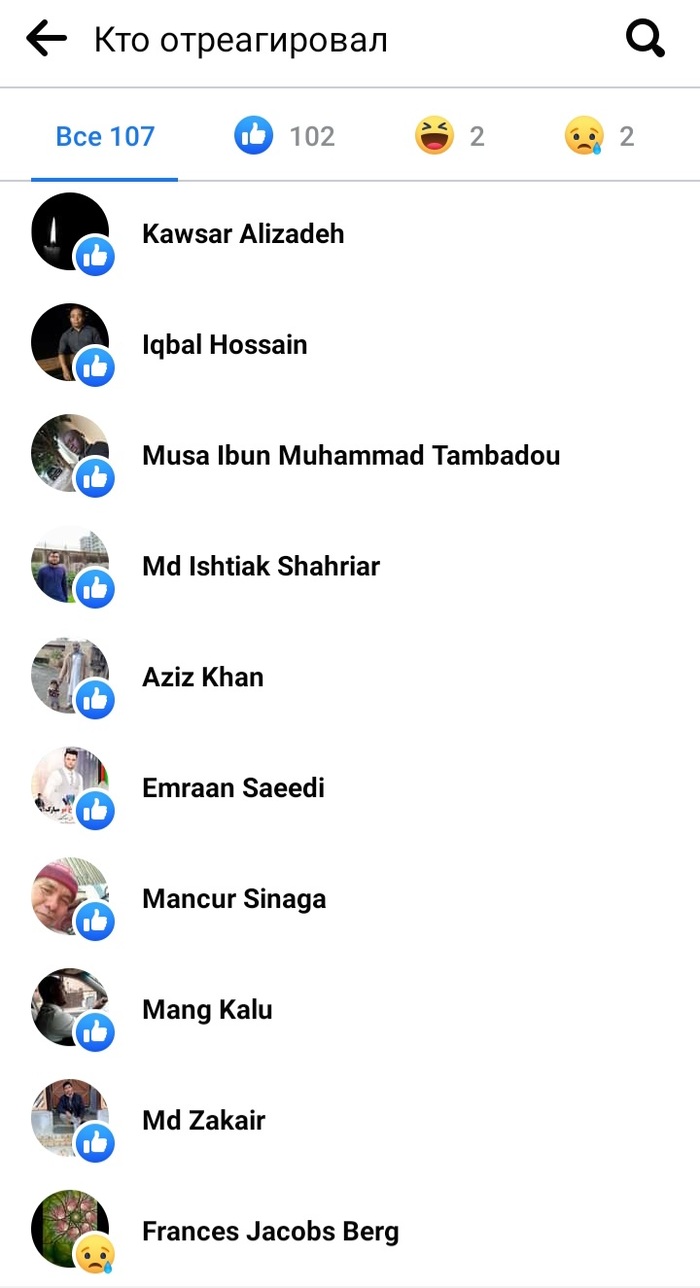Viewport: 700px width, 1288px height.
Task: Open Frances Jacobs Berg's profile
Action: click(x=270, y=1231)
